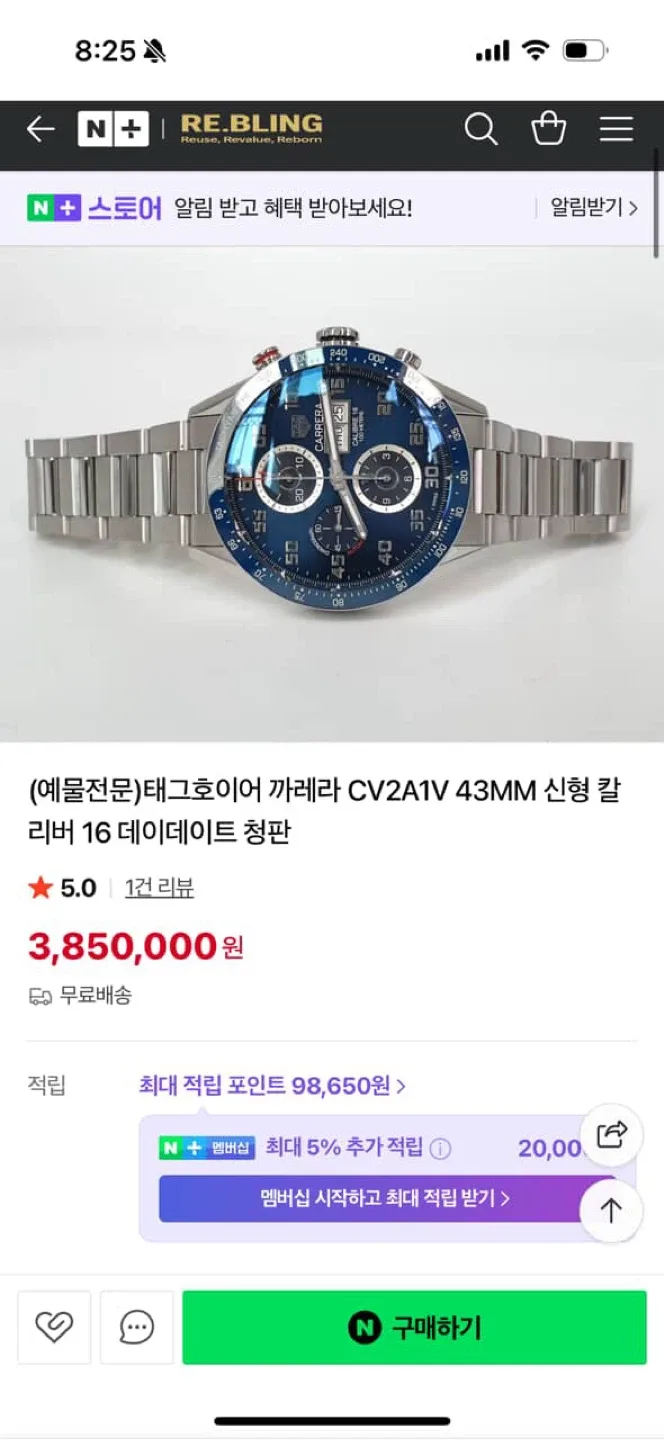664x1440 pixels.
Task: Go back with the arrow icon
Action: click(40, 129)
